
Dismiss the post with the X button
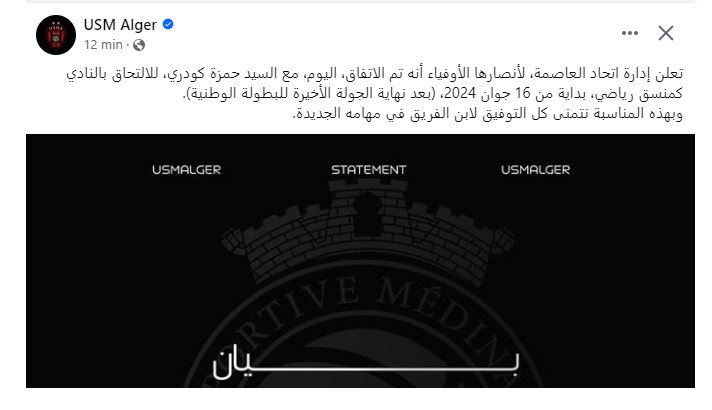666,33
